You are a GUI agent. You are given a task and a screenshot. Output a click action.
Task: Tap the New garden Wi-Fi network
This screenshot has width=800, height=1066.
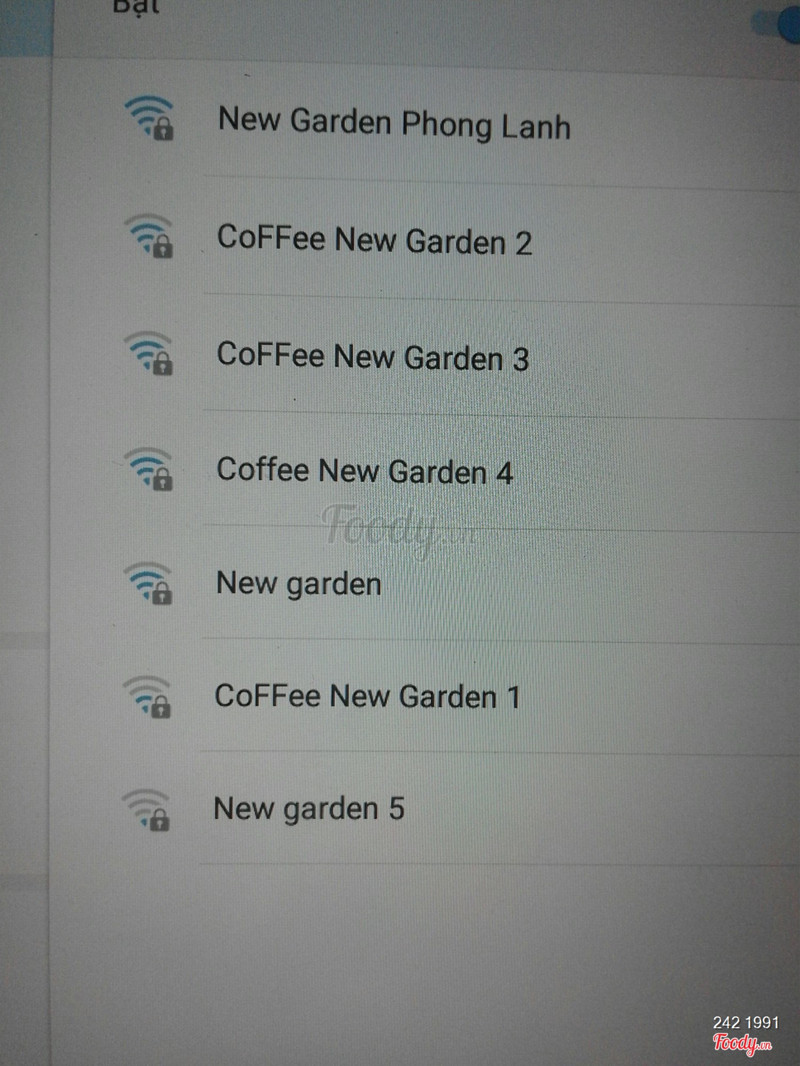(x=298, y=583)
